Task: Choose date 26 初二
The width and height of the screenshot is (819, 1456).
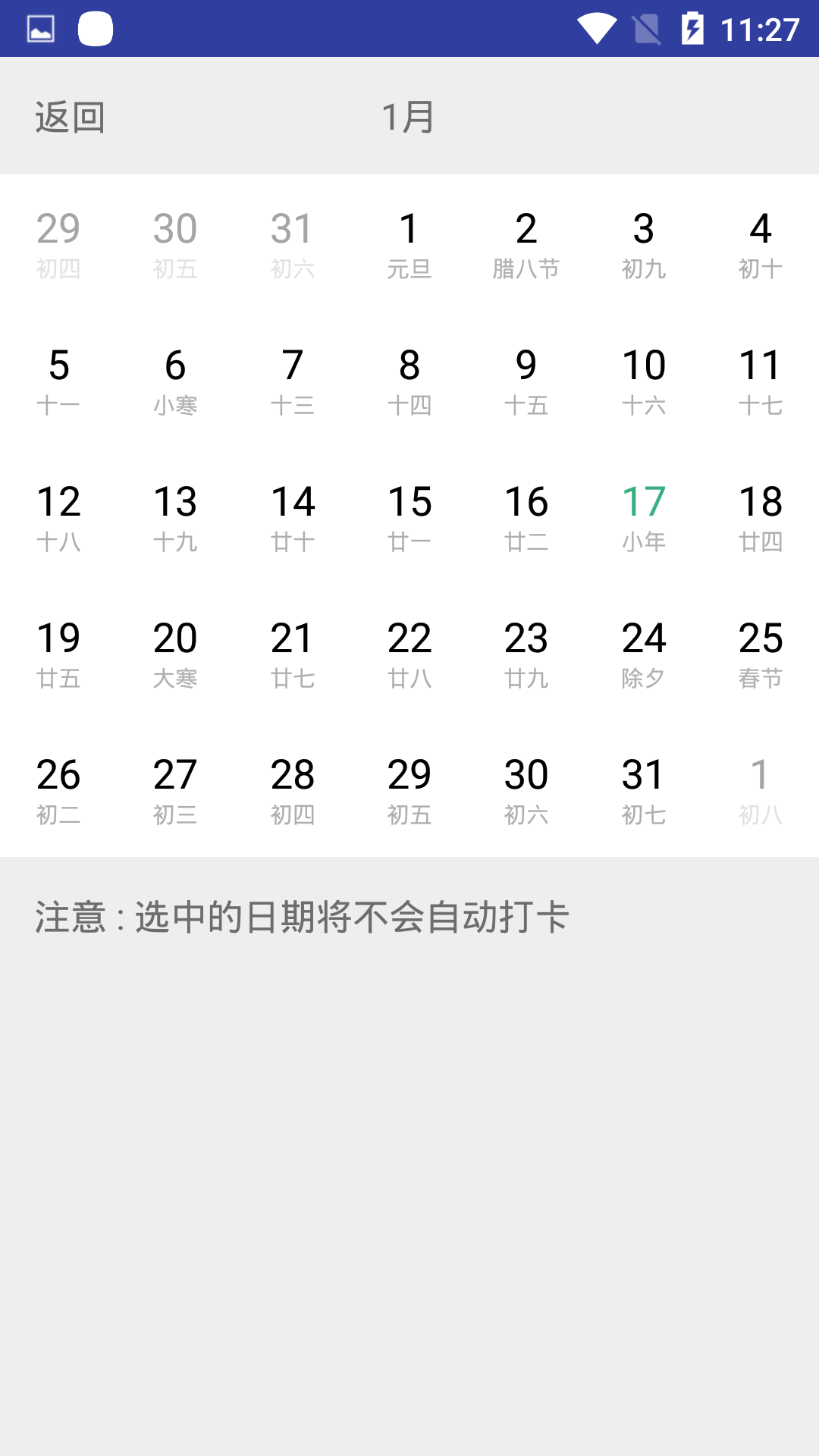Action: (58, 789)
